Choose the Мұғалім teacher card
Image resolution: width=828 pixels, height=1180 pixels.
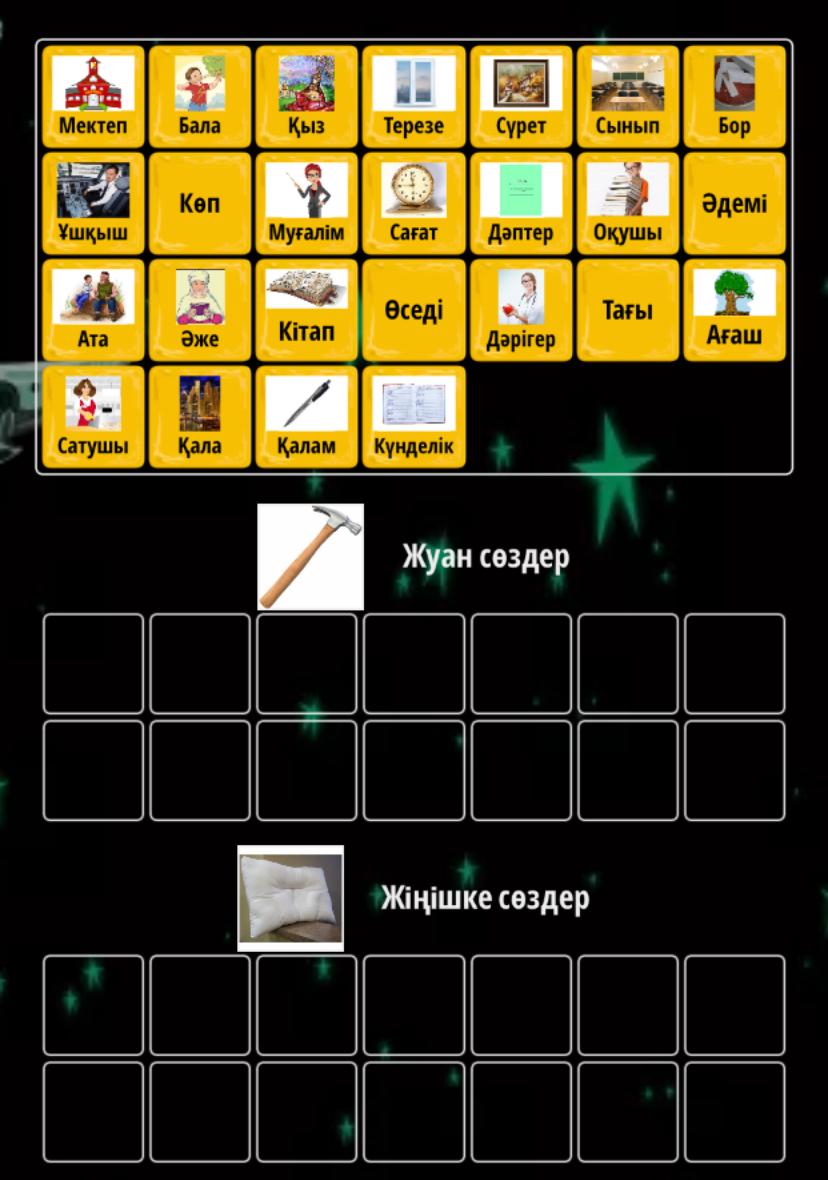pos(307,204)
